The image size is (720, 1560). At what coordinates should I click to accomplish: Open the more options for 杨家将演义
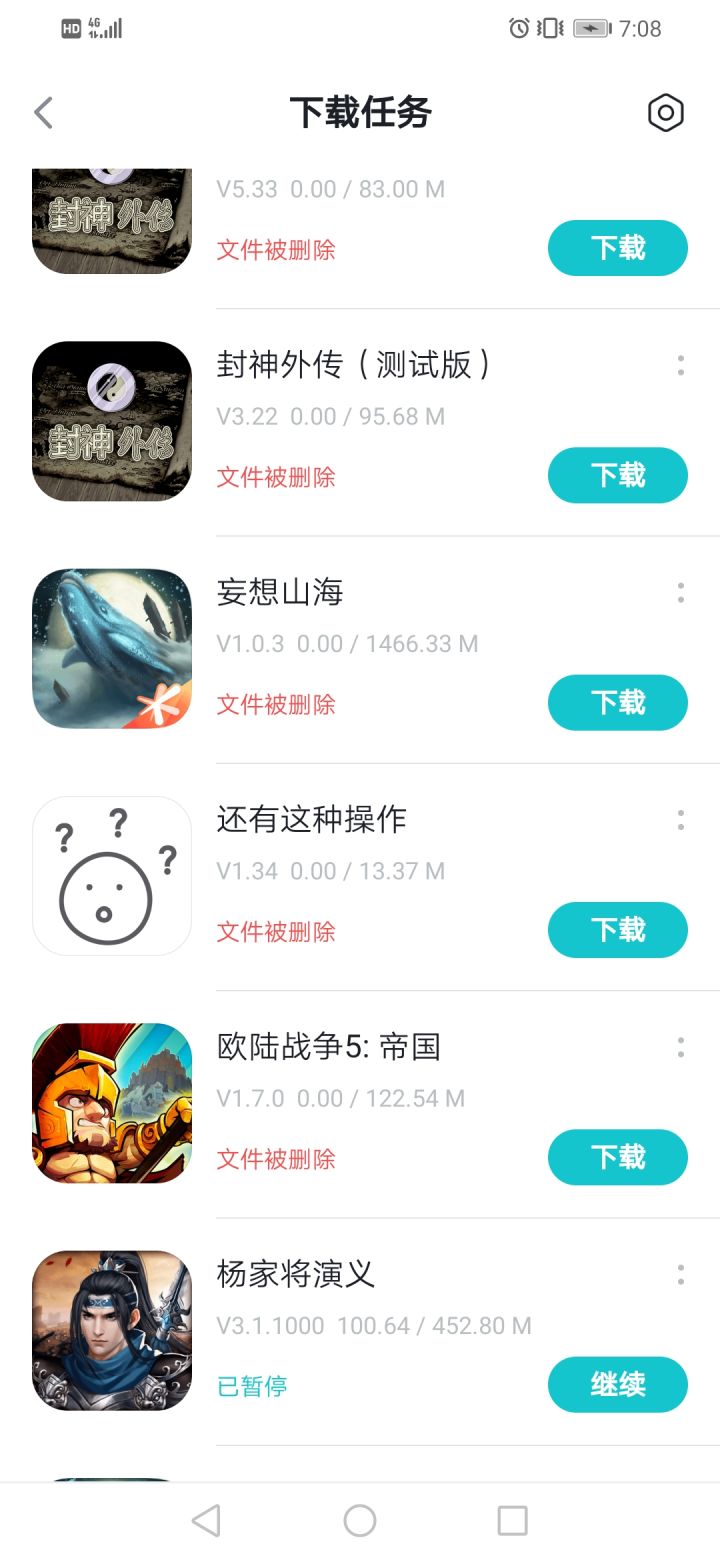[681, 1274]
